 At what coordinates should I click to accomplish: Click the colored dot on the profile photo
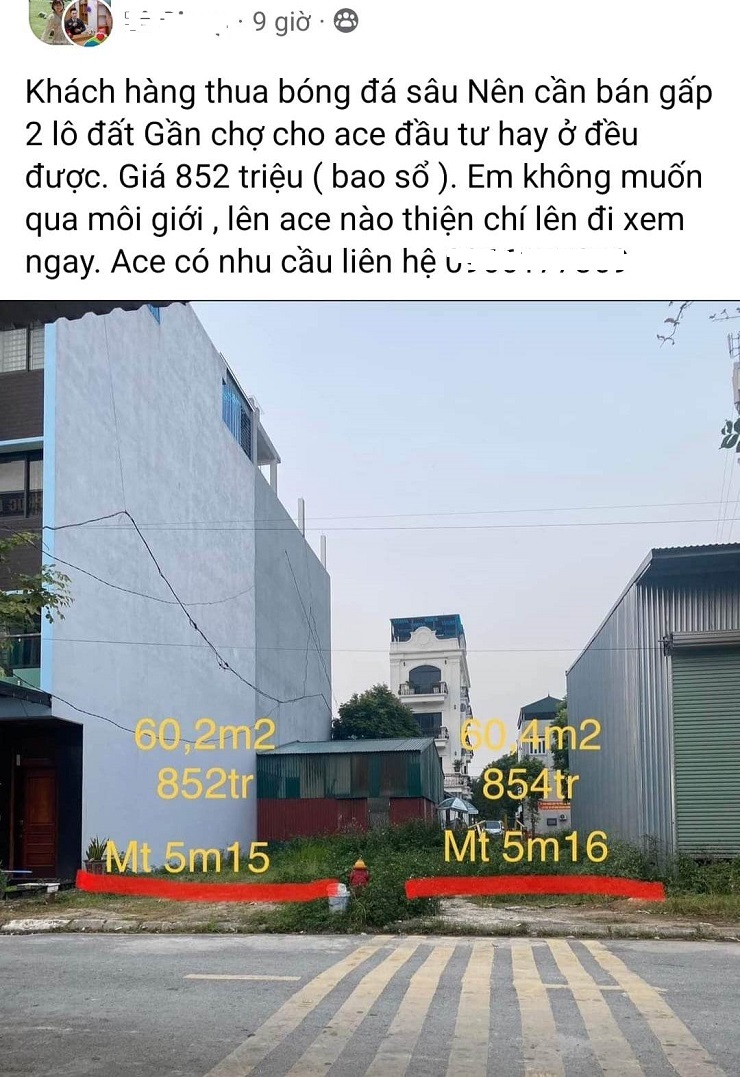click(101, 37)
